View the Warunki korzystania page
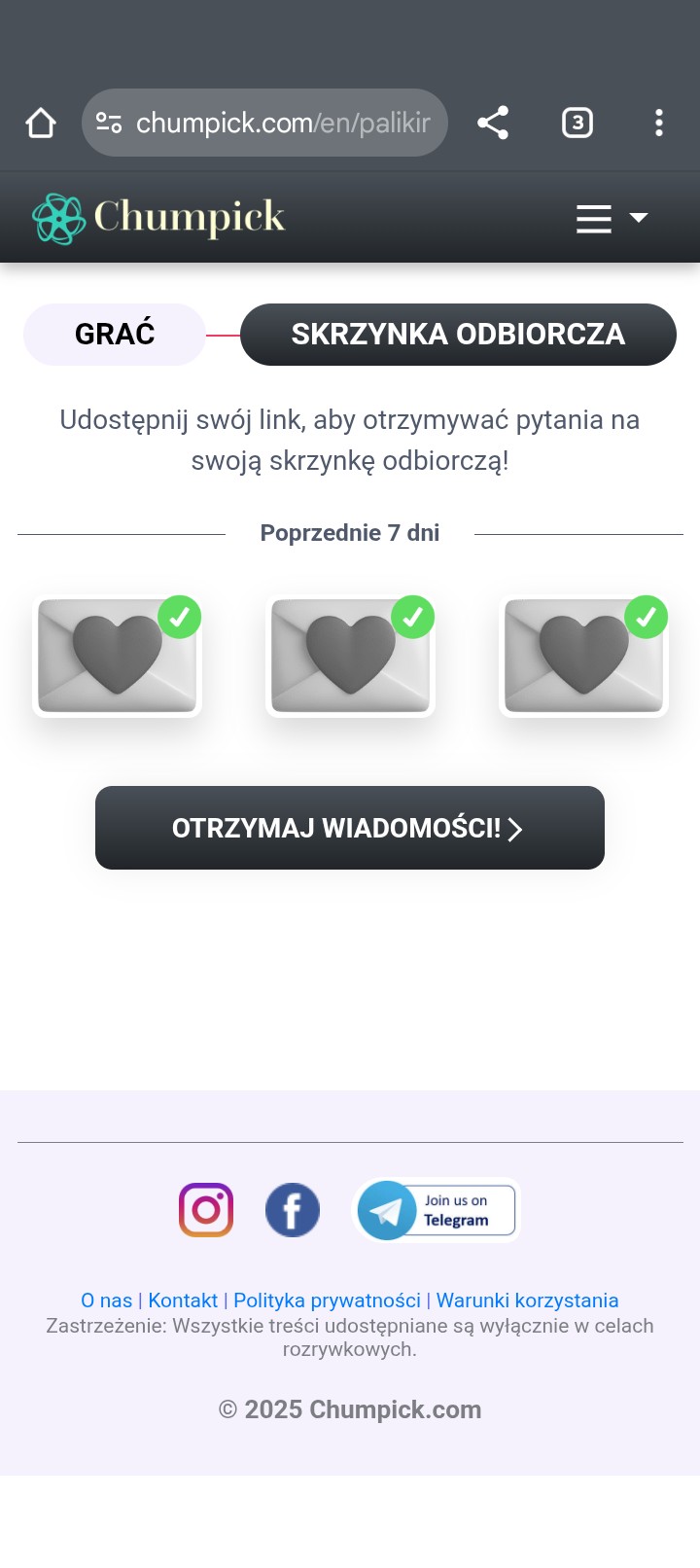This screenshot has width=700, height=1568. 527,1301
